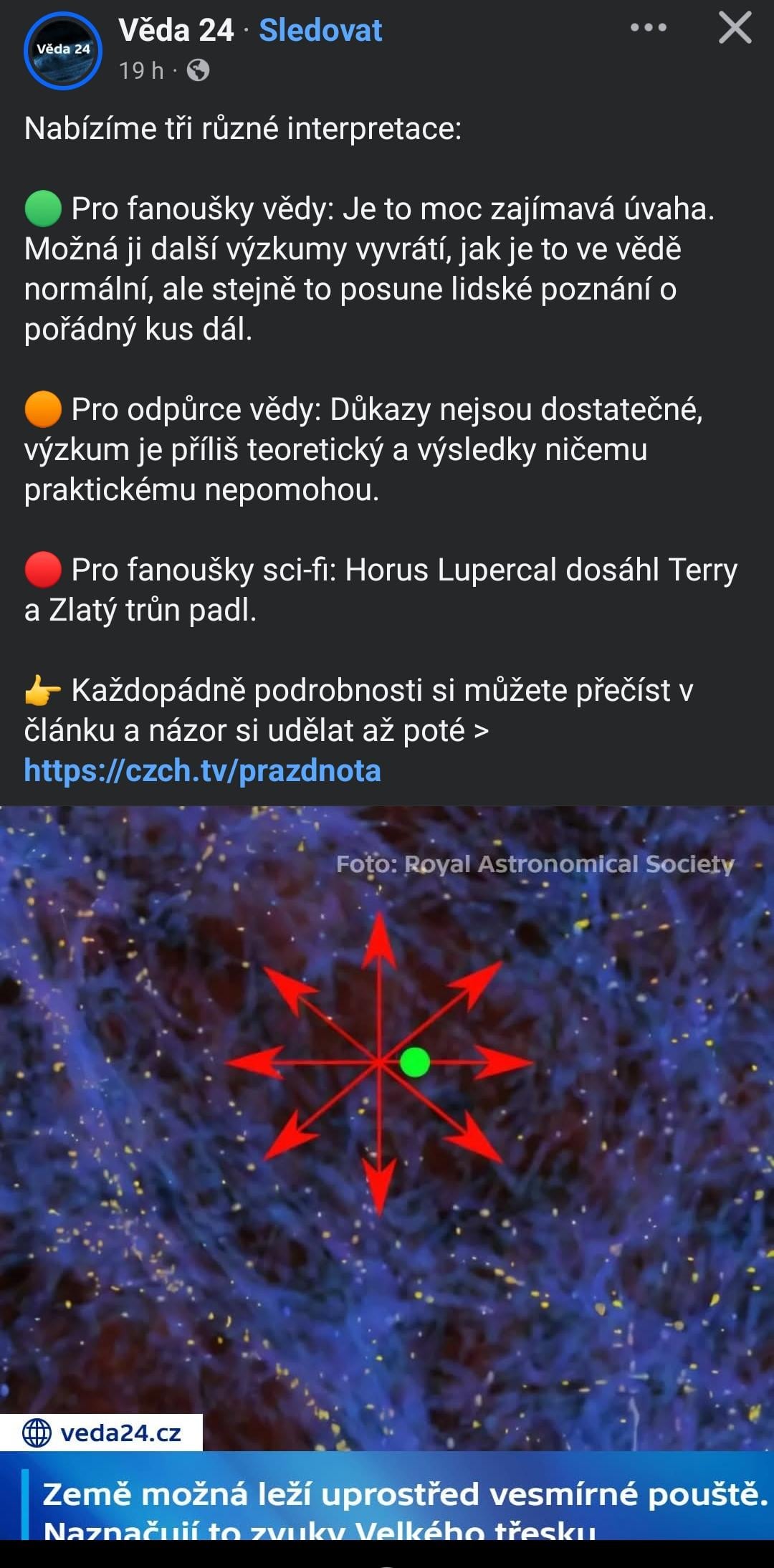The height and width of the screenshot is (1568, 774).
Task: Close the post view
Action: coord(735,29)
